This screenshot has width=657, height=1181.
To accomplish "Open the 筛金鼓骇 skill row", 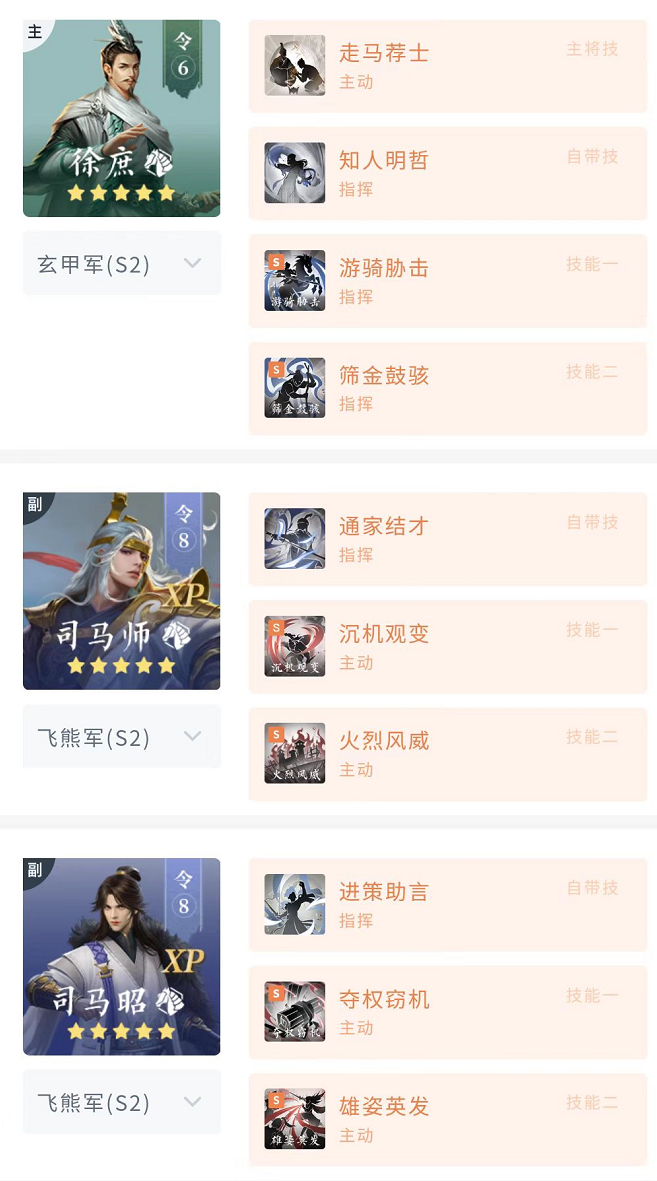I will (447, 388).
